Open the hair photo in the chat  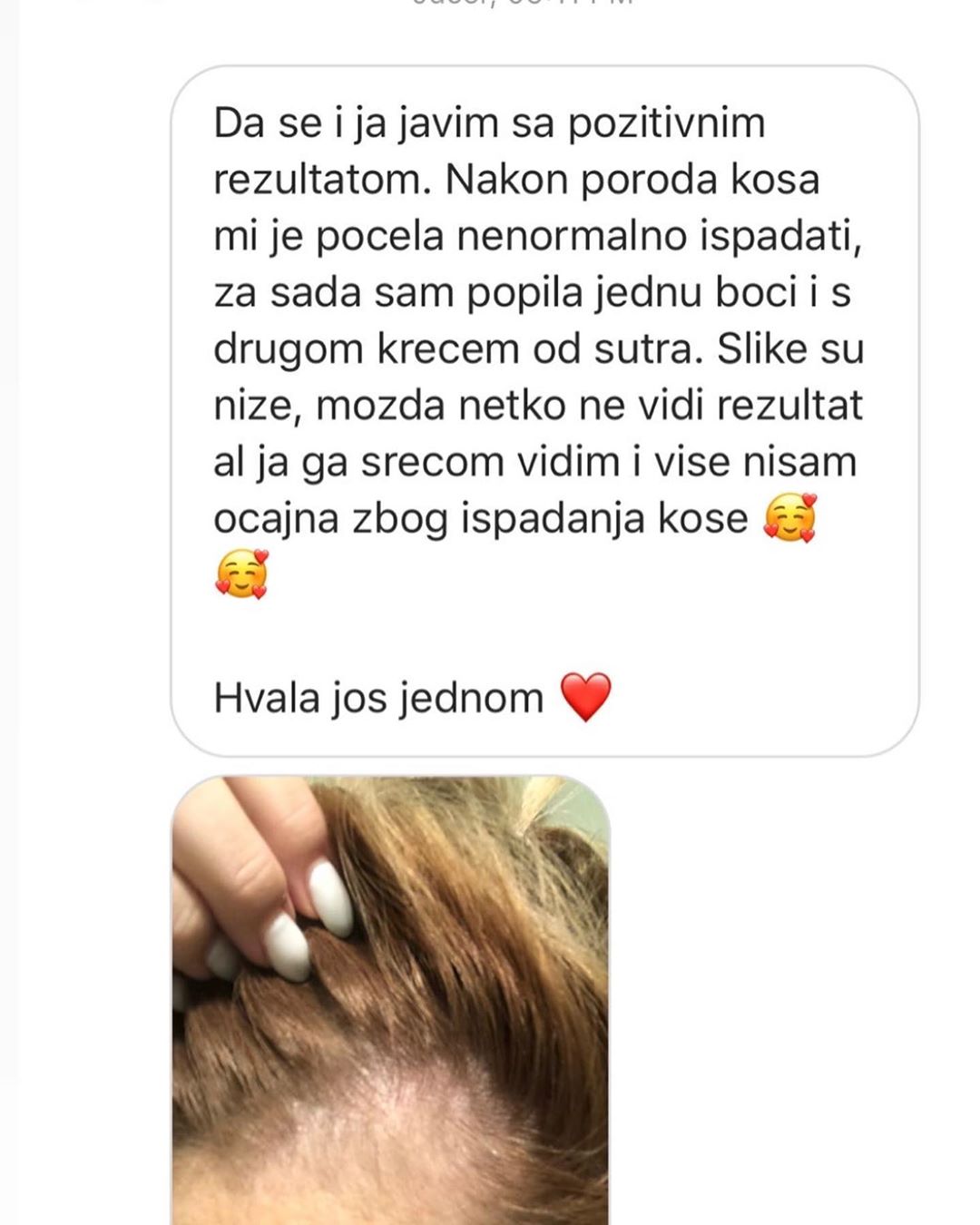click(x=390, y=998)
